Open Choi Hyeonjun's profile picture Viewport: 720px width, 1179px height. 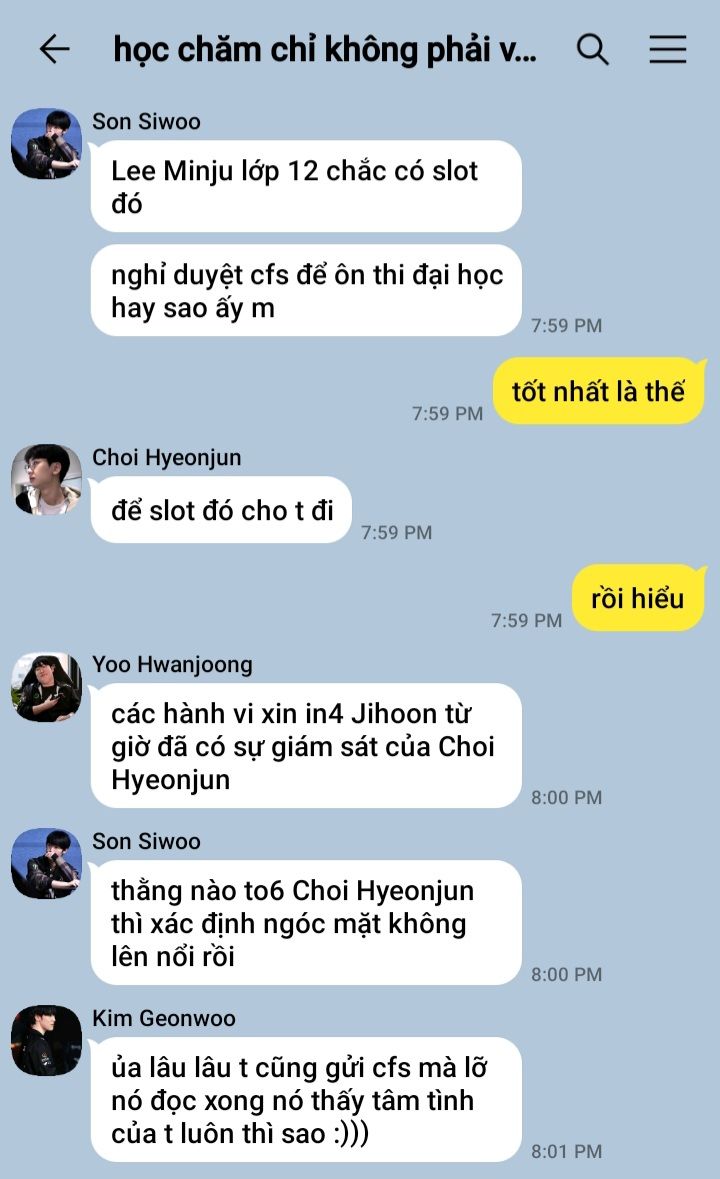click(x=47, y=479)
